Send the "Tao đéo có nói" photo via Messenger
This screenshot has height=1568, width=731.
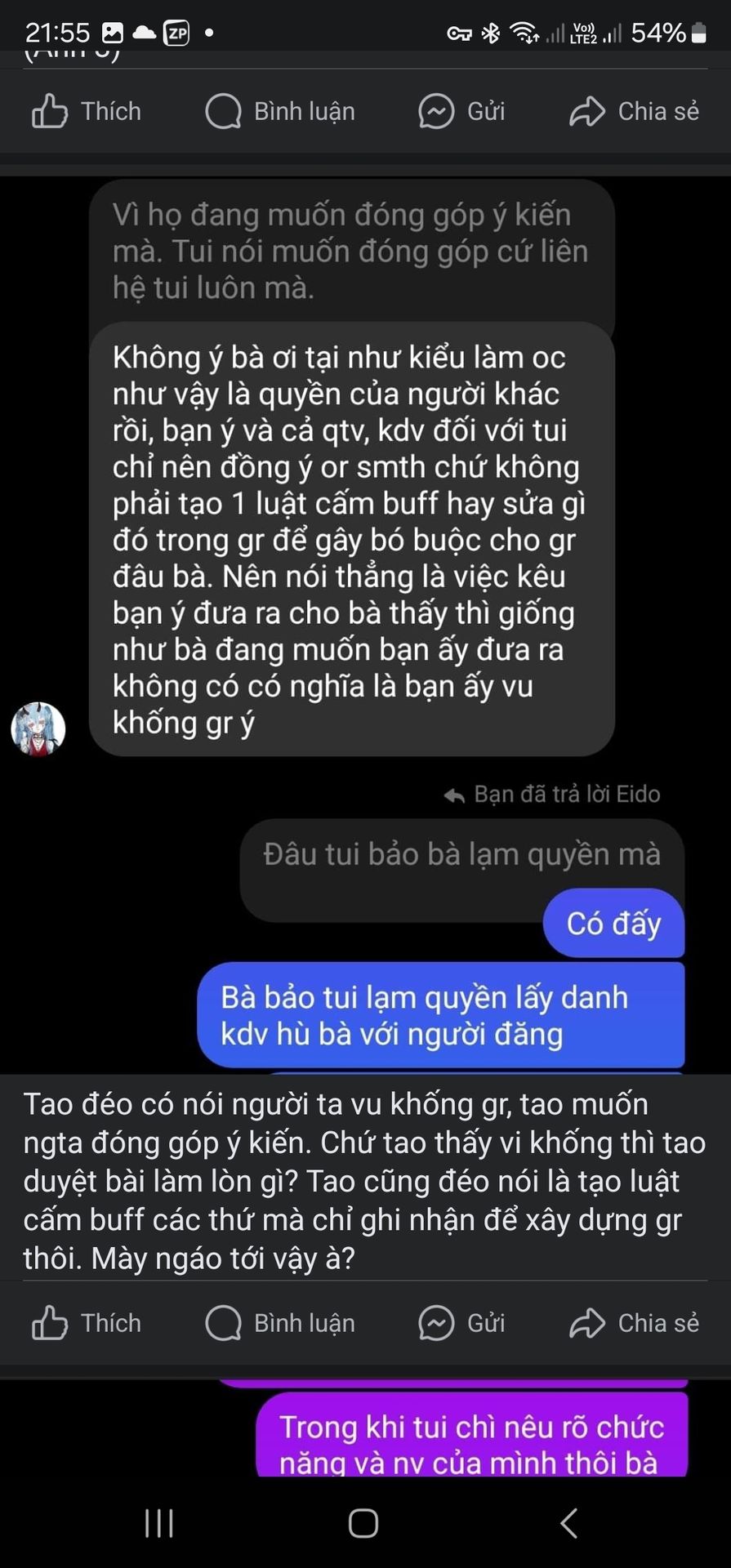(x=461, y=1322)
